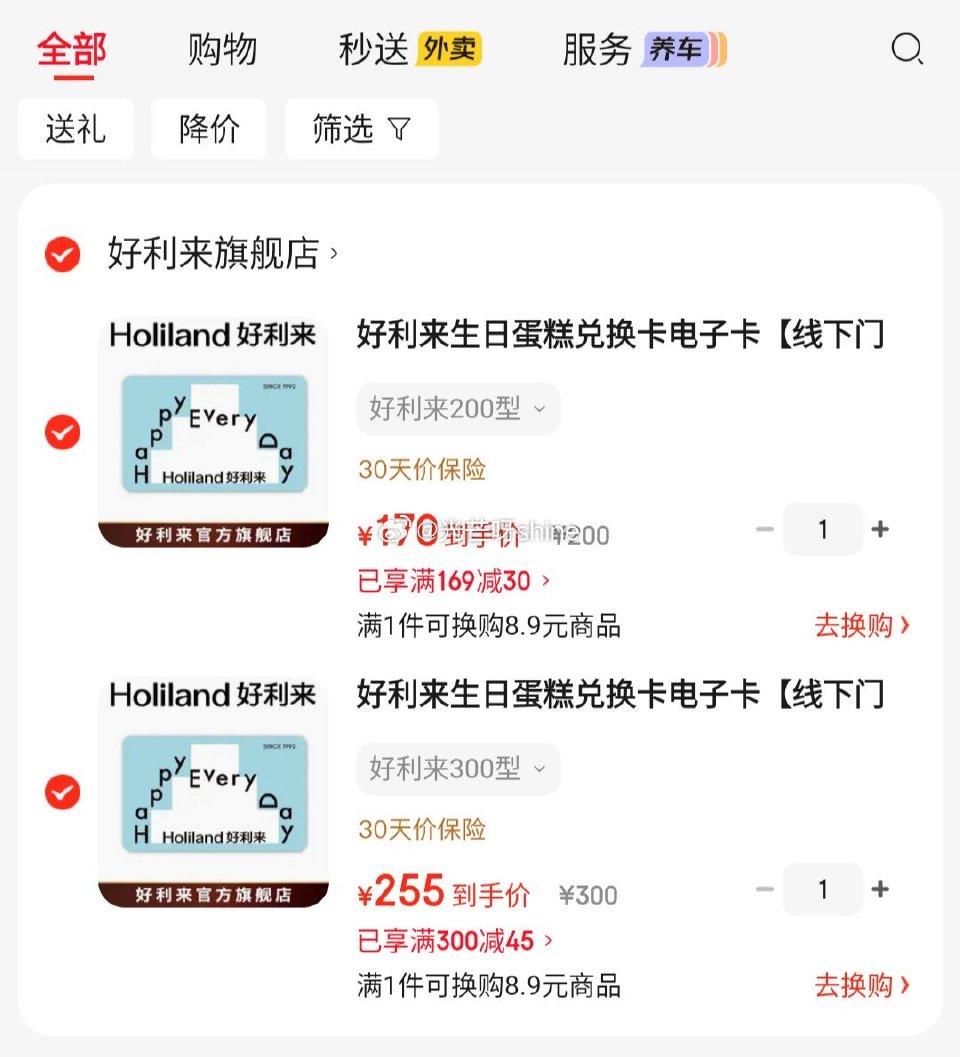Viewport: 960px width, 1057px height.
Task: Switch to the 购物 tab
Action: pyautogui.click(x=222, y=48)
